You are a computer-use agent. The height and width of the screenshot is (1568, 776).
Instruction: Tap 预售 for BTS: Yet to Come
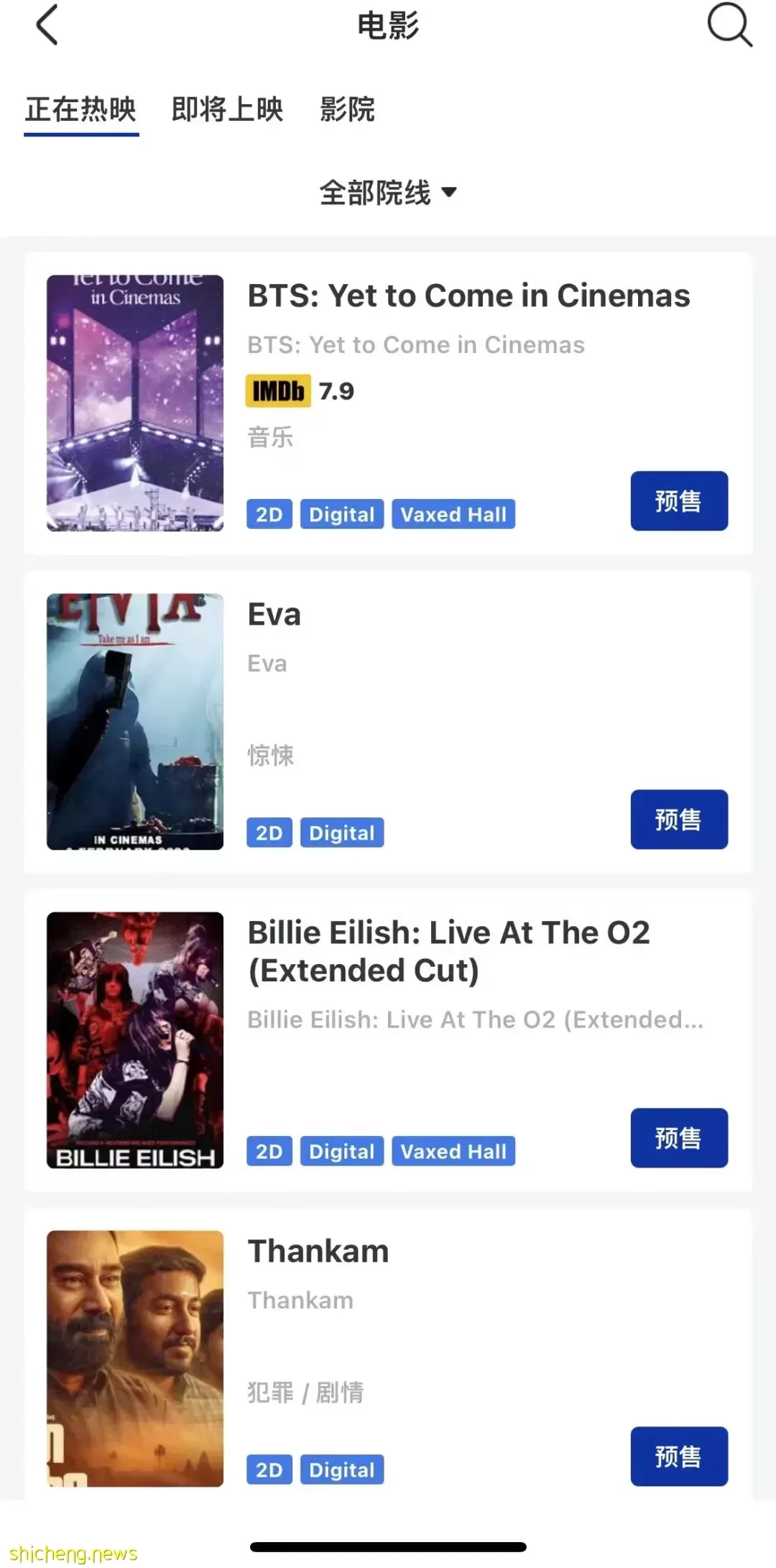tap(679, 501)
